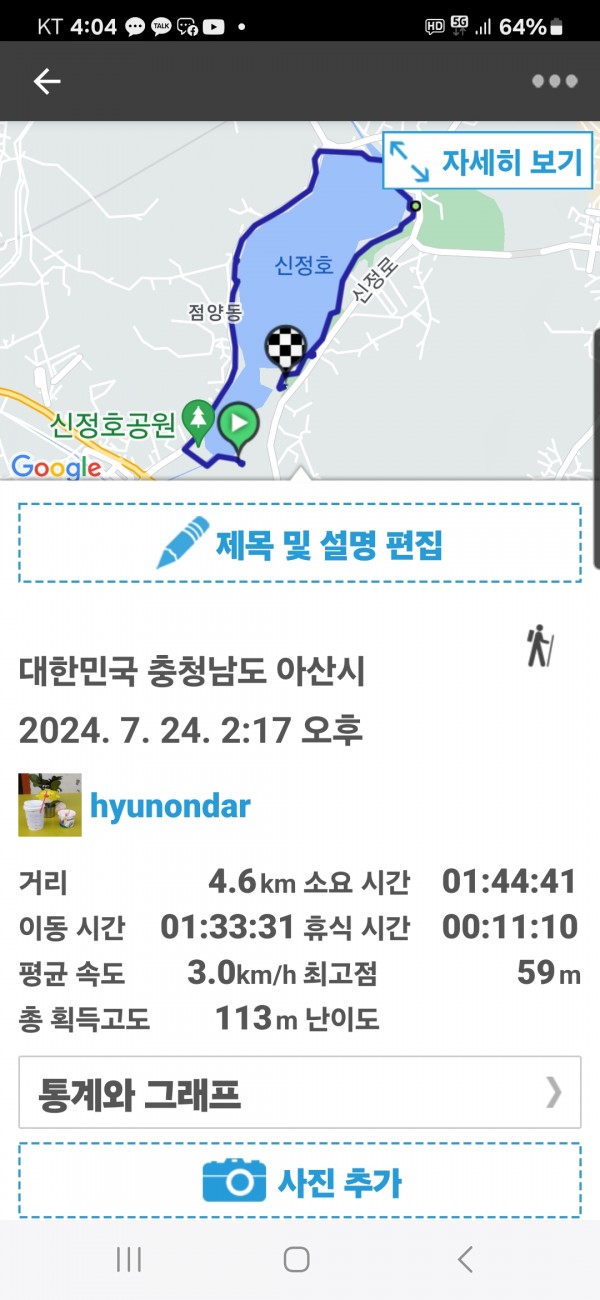Image resolution: width=600 pixels, height=1300 pixels.
Task: Open hyunondar's profile
Action: (x=170, y=806)
